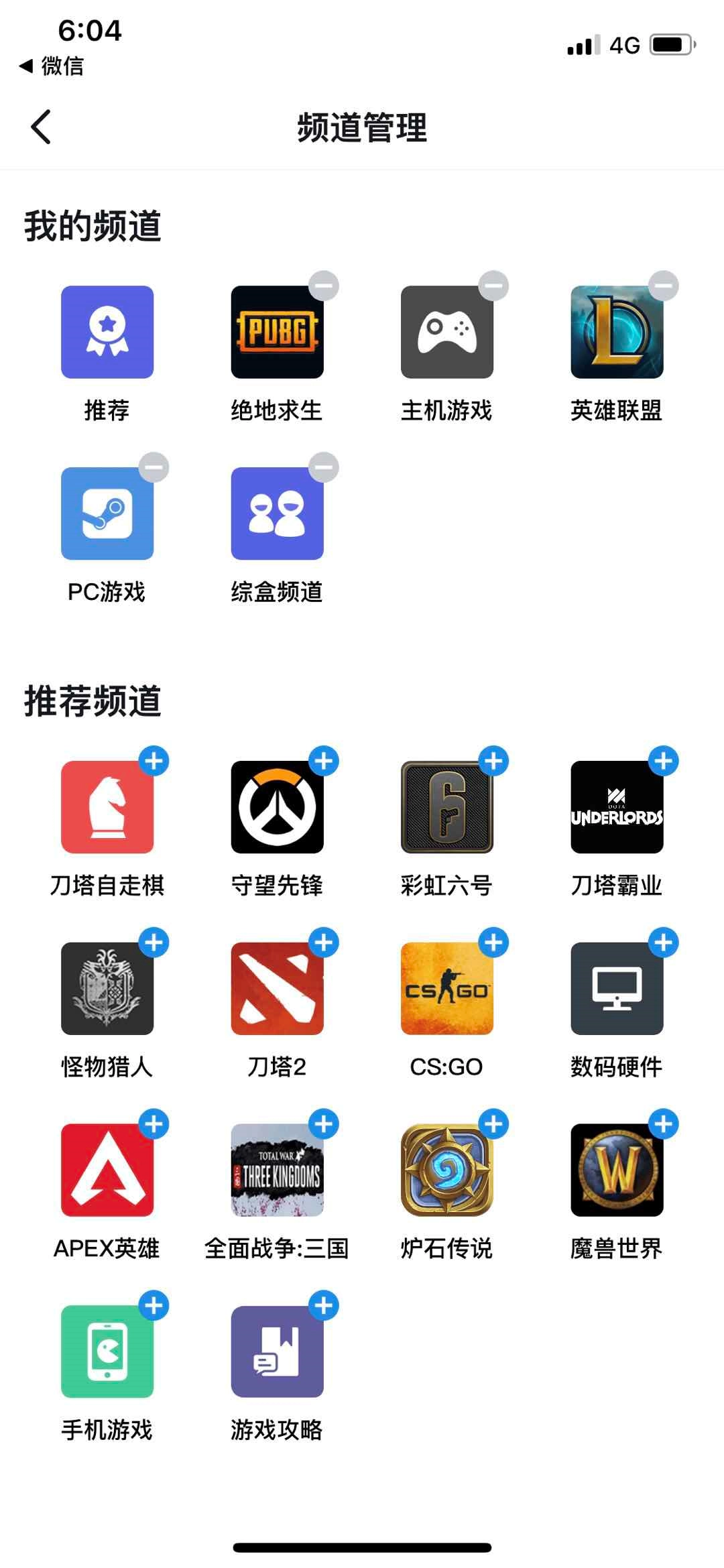Add 刀塔霸业 channel
724x1568 pixels.
pos(664,761)
